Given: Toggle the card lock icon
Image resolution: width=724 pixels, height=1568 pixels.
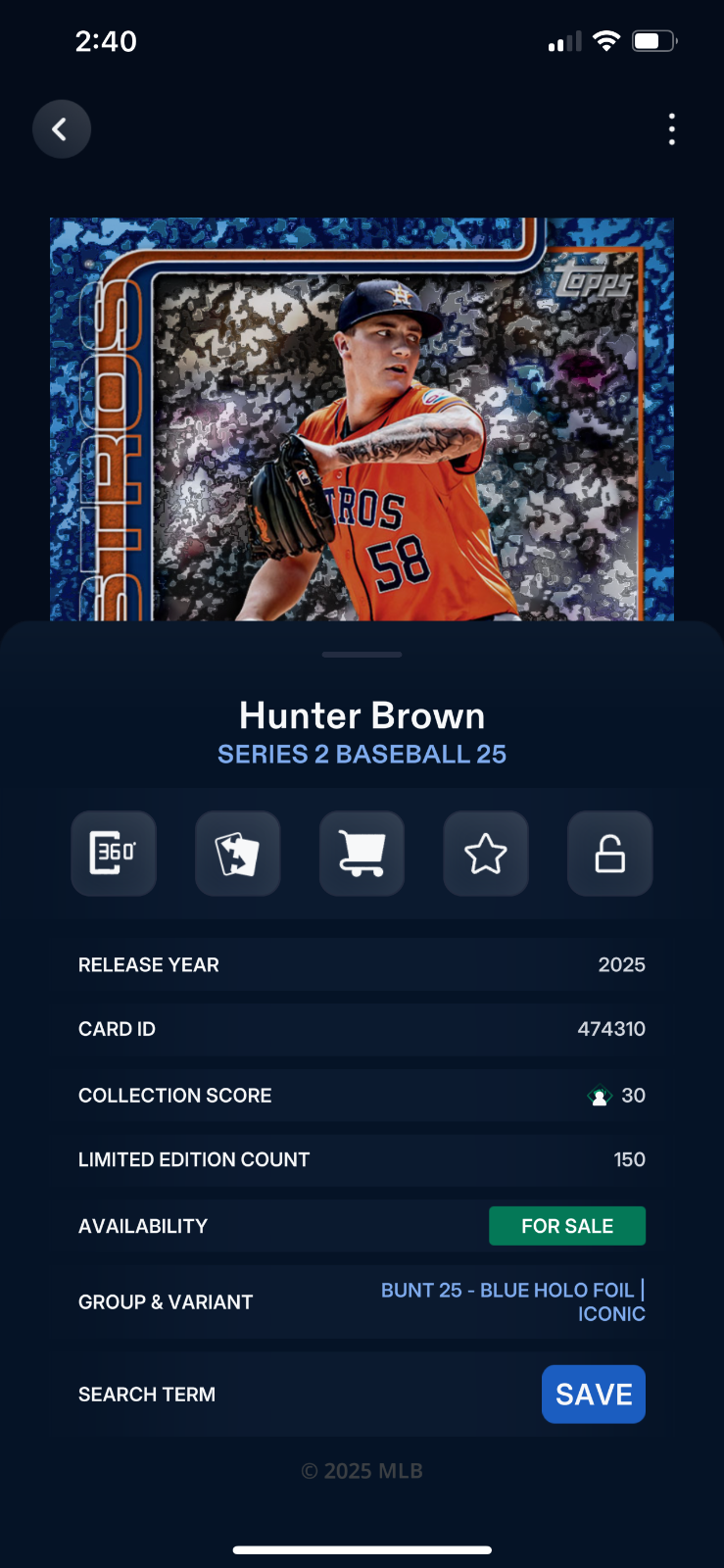Looking at the screenshot, I should coord(609,854).
